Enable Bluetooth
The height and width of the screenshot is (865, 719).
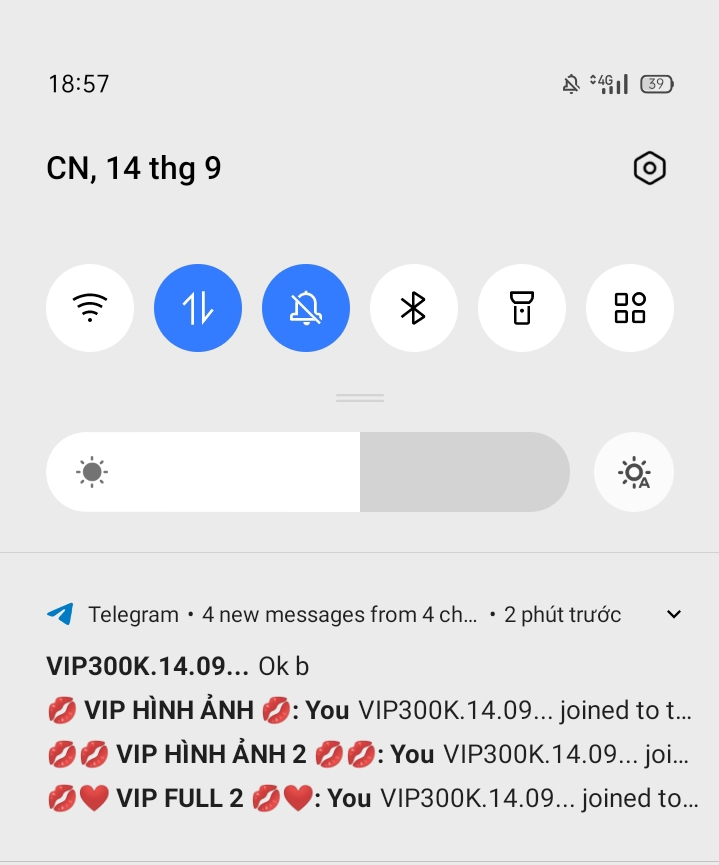414,308
